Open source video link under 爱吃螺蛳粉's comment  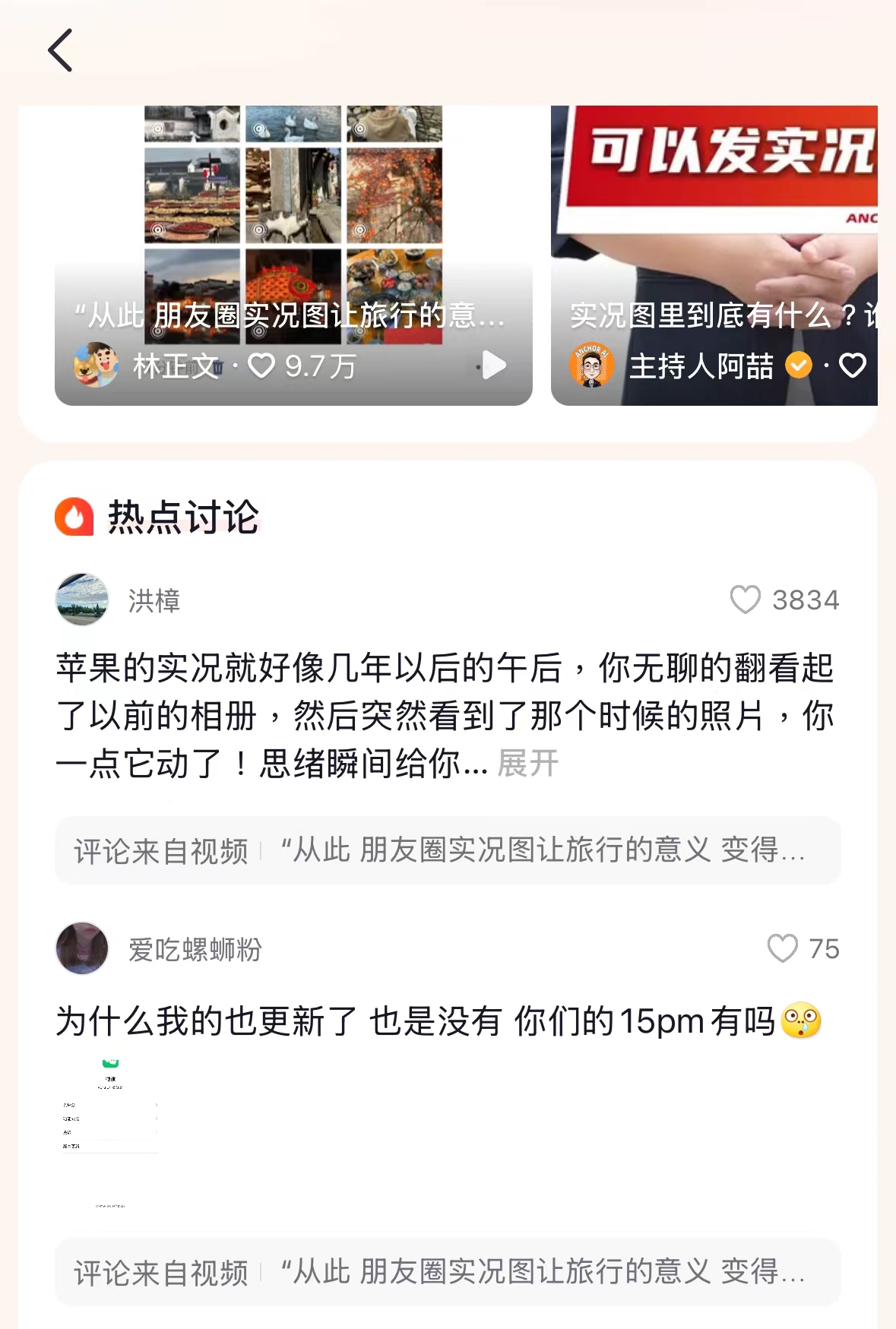tap(448, 1272)
